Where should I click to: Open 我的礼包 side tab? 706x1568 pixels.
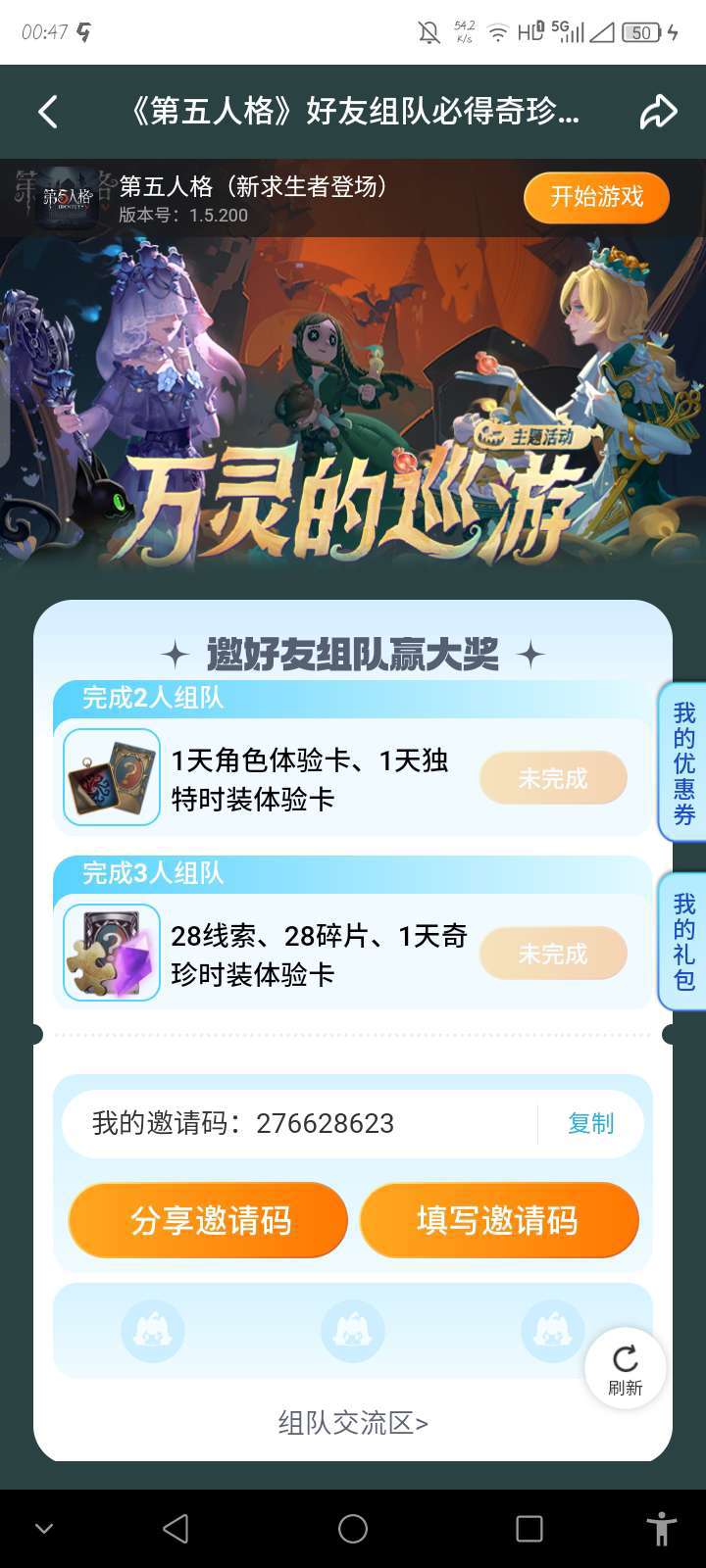click(x=683, y=941)
